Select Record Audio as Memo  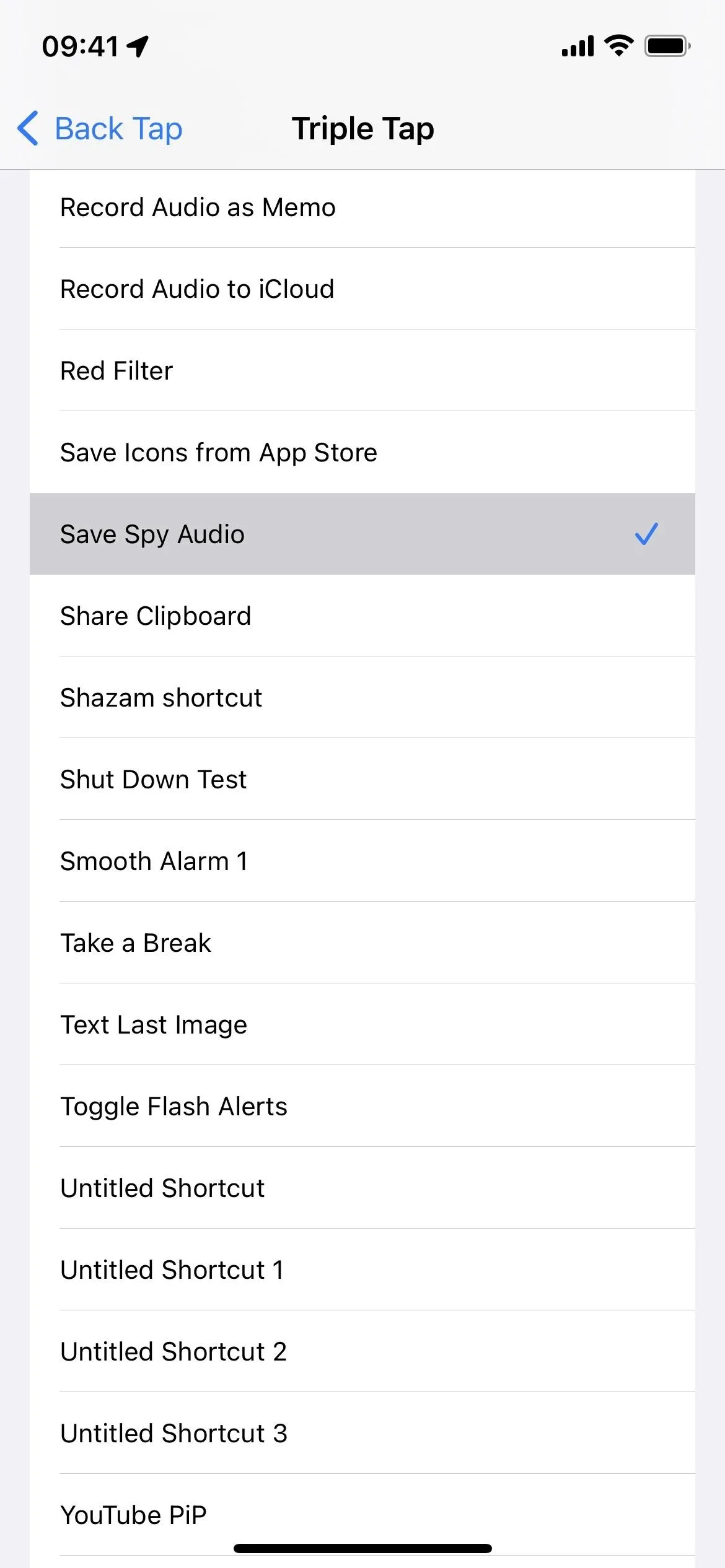pyautogui.click(x=362, y=207)
